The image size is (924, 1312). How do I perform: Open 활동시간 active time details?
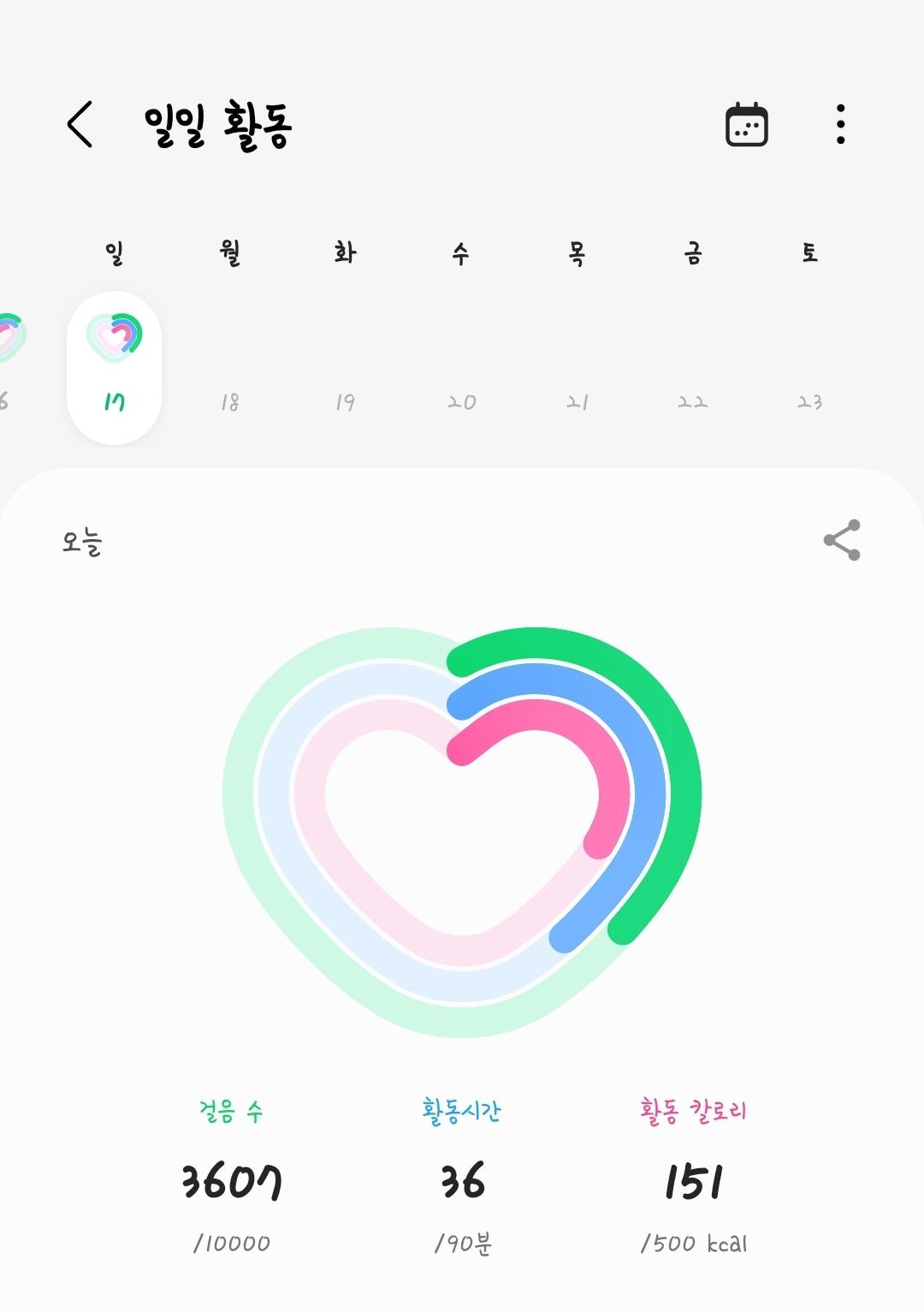(462, 1179)
